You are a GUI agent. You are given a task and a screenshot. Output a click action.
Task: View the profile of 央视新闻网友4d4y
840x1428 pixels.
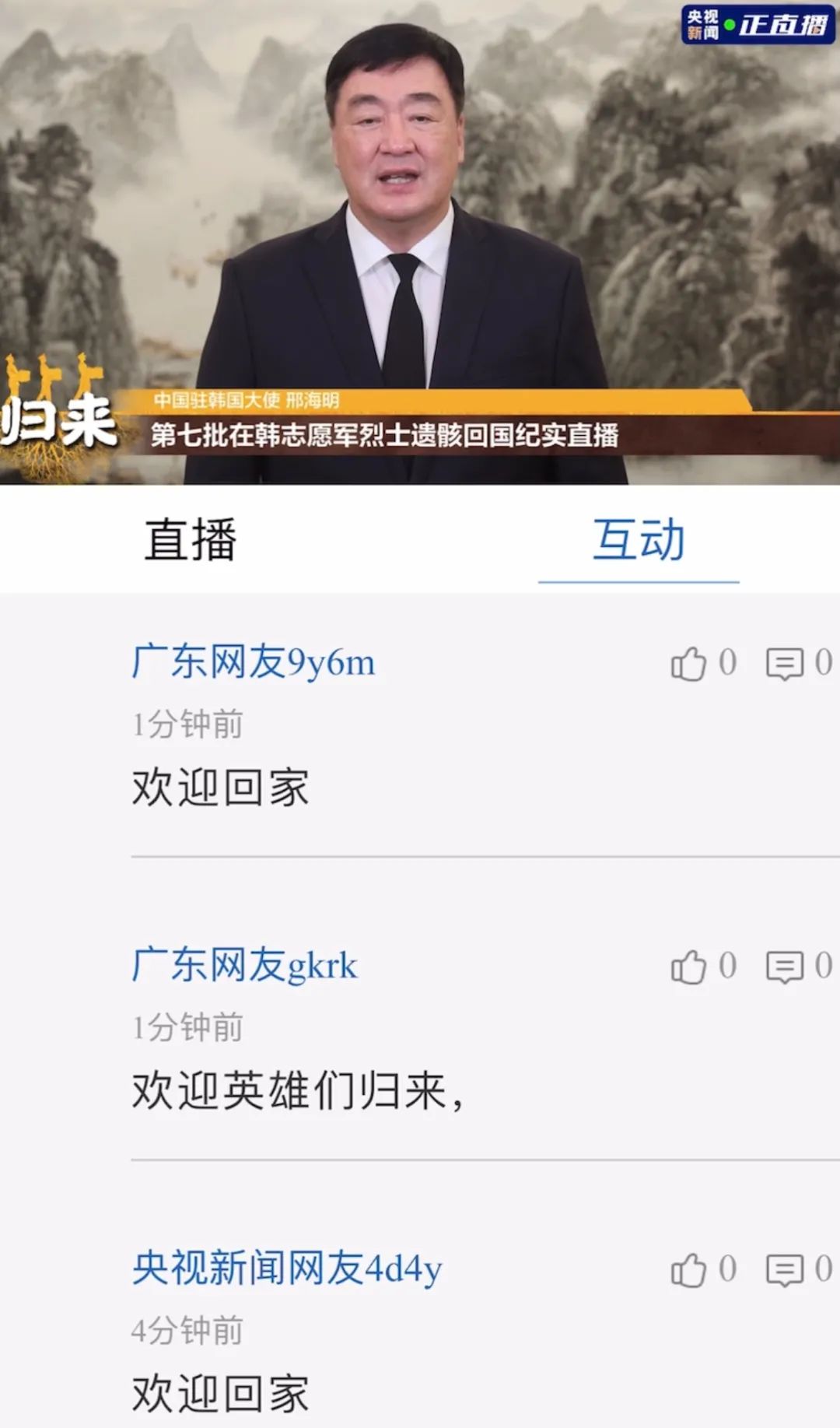pos(286,1268)
